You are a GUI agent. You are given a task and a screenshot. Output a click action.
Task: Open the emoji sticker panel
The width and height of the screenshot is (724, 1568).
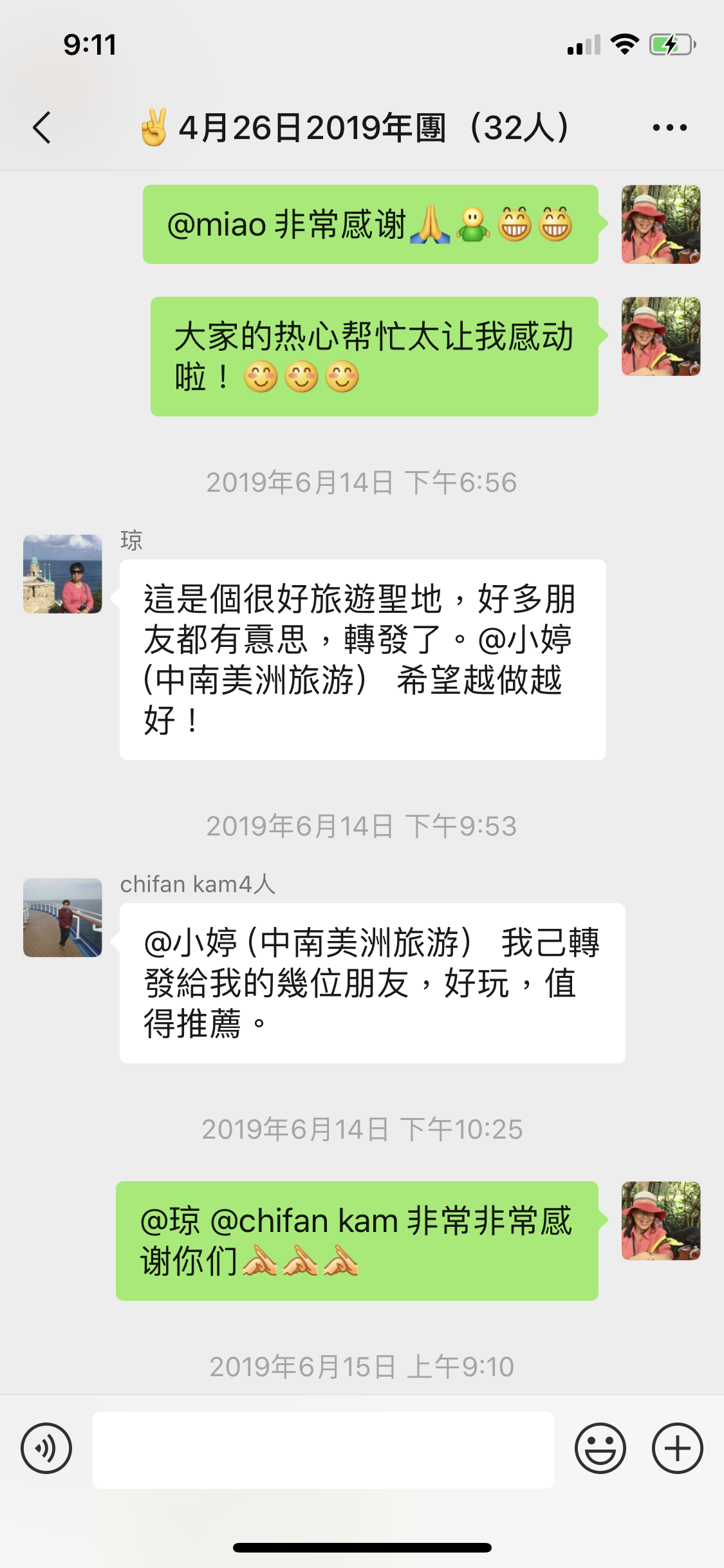[x=600, y=1448]
